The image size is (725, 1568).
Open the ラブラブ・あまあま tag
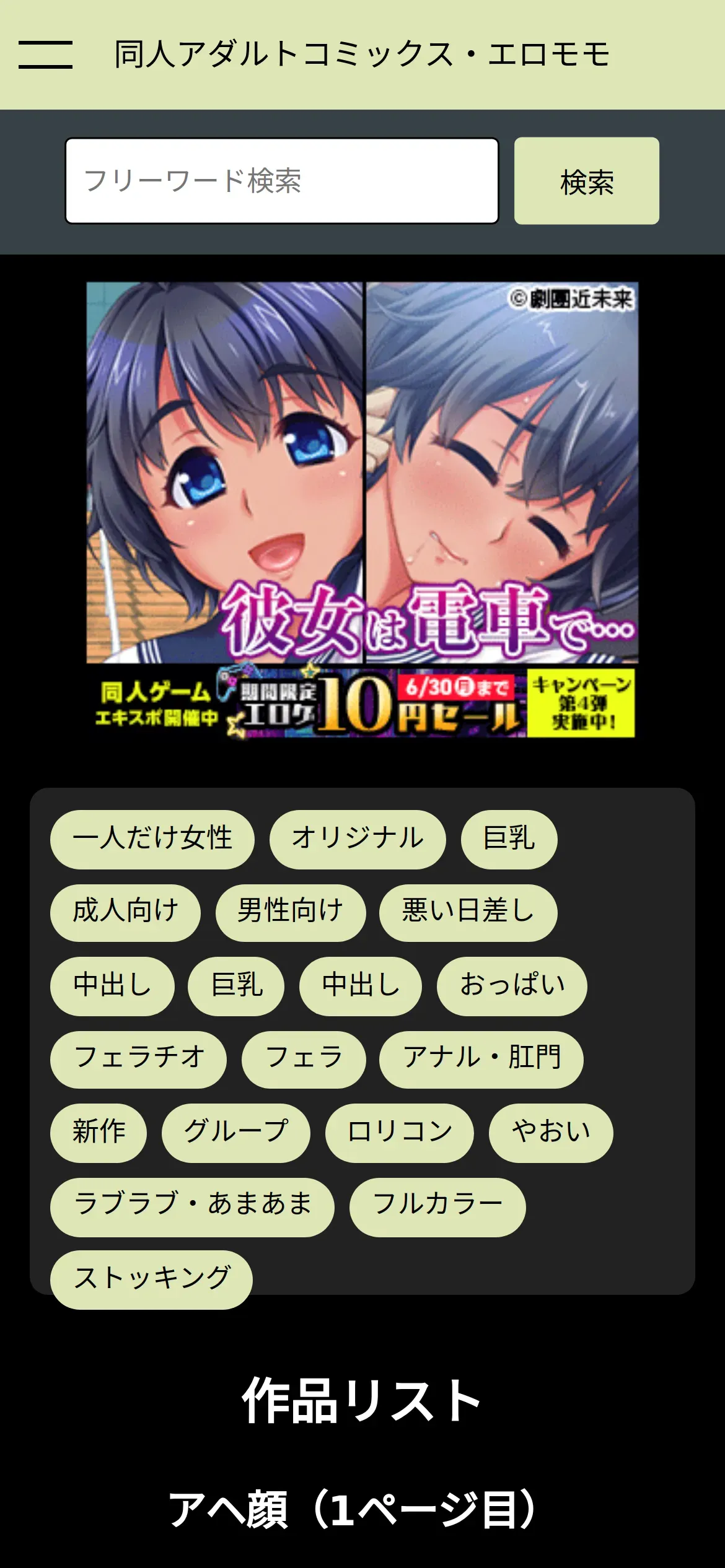click(x=192, y=1207)
